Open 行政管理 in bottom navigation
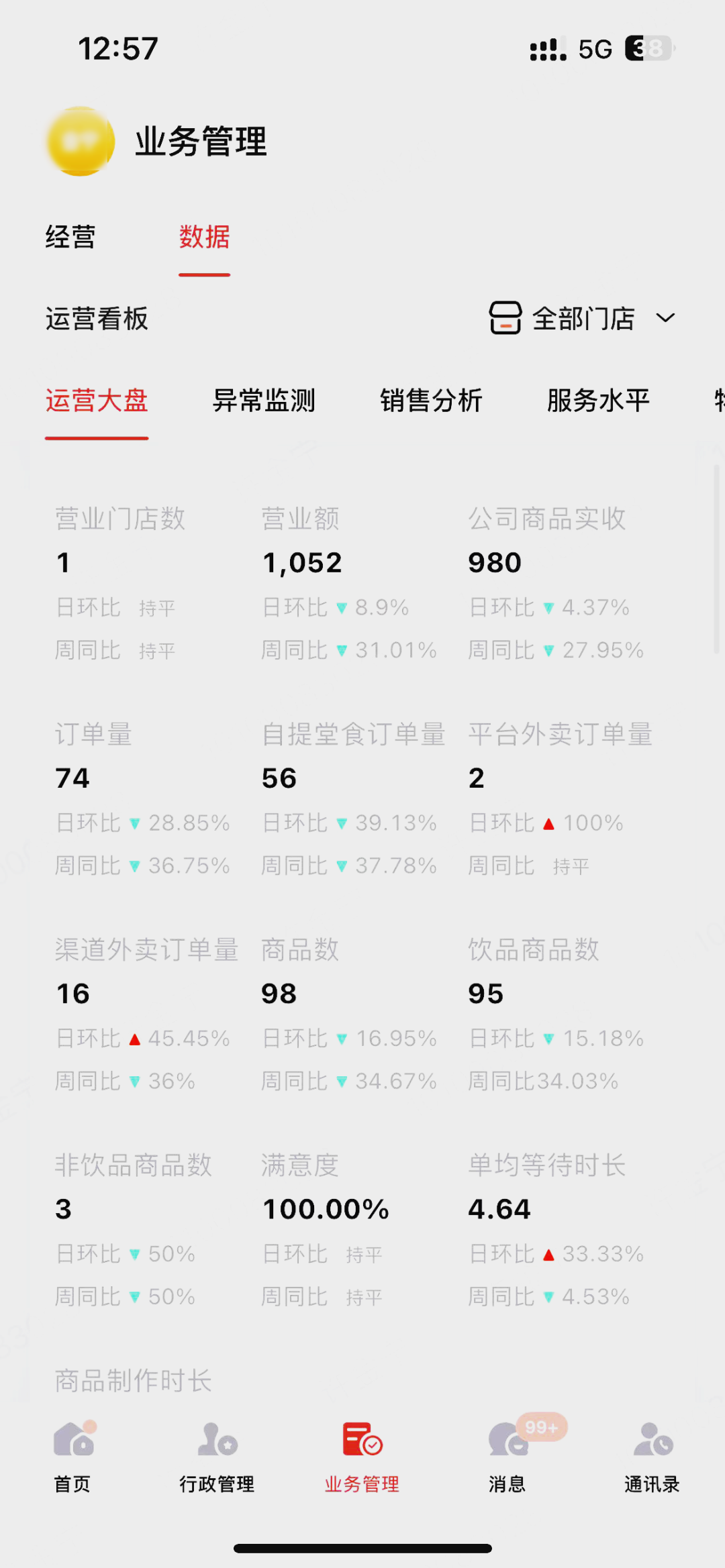The image size is (725, 1568). [217, 1456]
